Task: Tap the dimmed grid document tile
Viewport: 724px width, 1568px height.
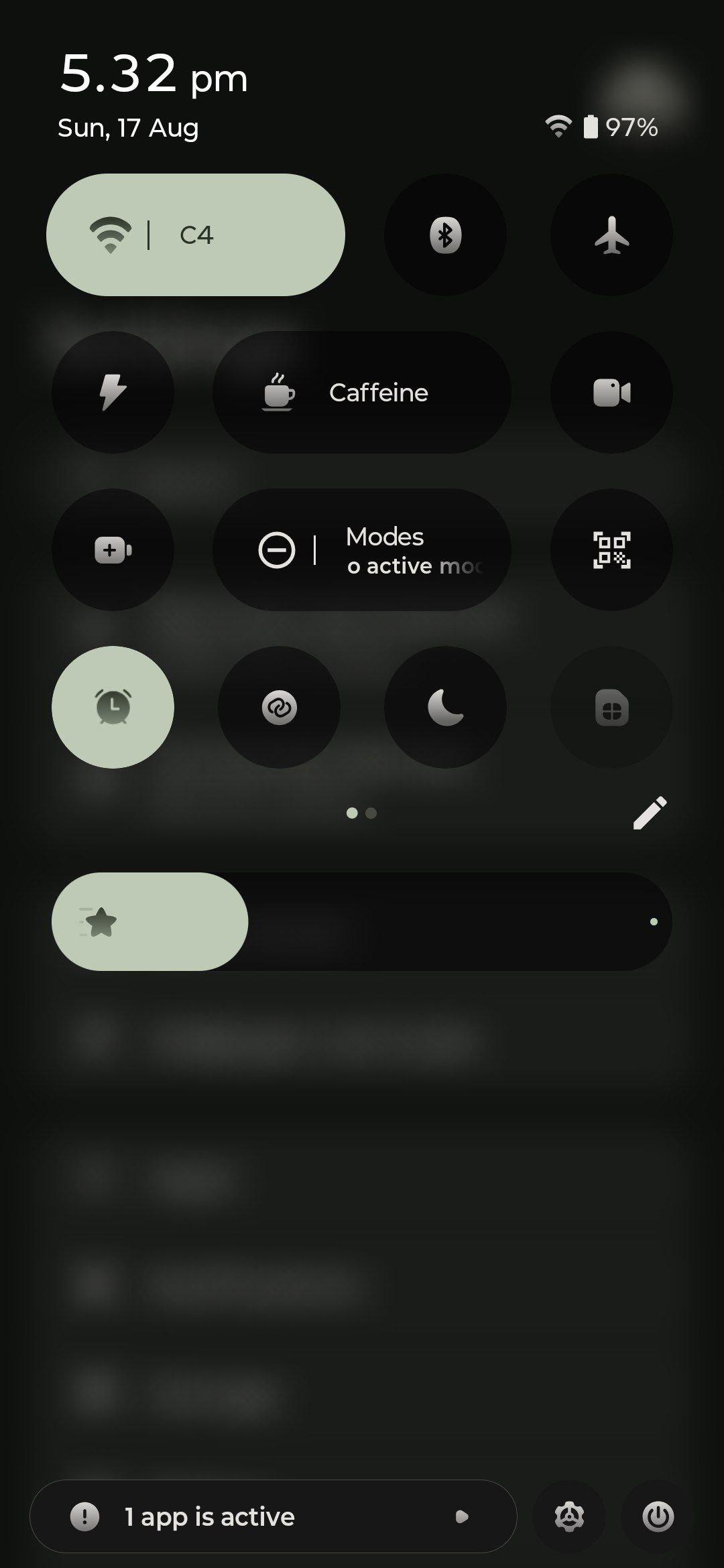Action: [611, 707]
